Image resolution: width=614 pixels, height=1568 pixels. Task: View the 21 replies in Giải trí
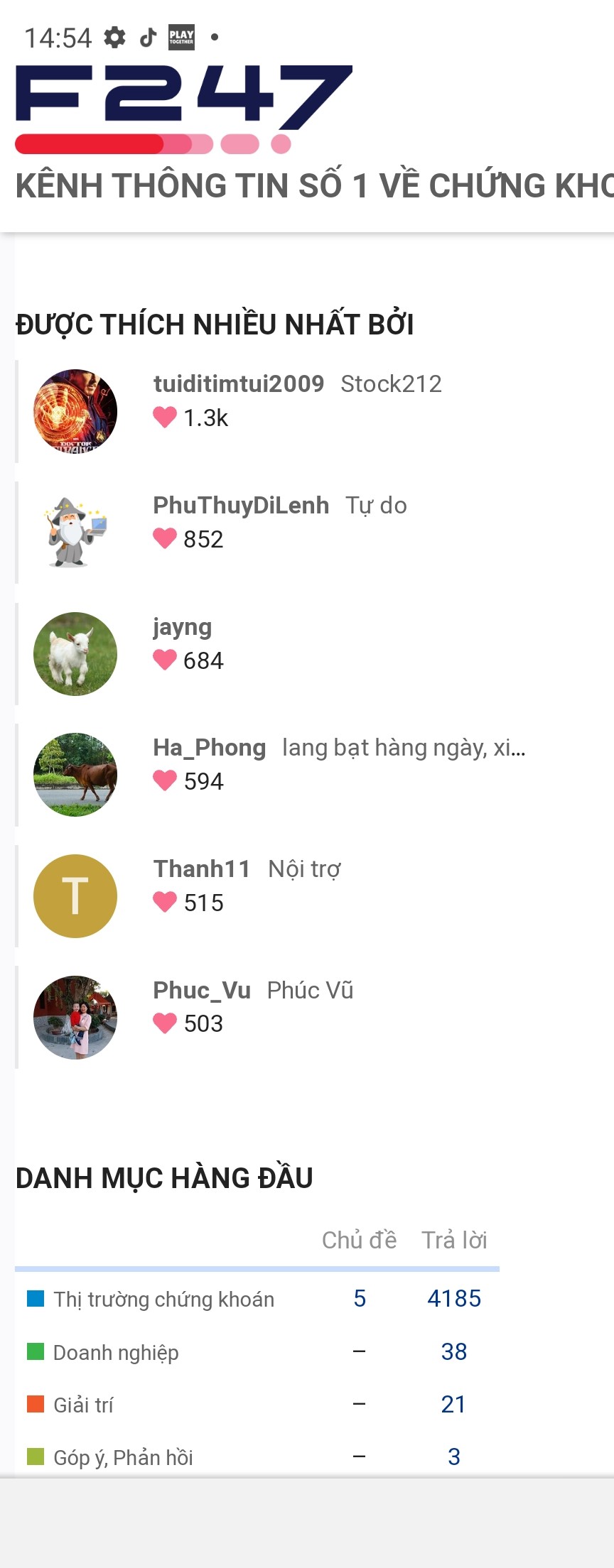point(453,1405)
